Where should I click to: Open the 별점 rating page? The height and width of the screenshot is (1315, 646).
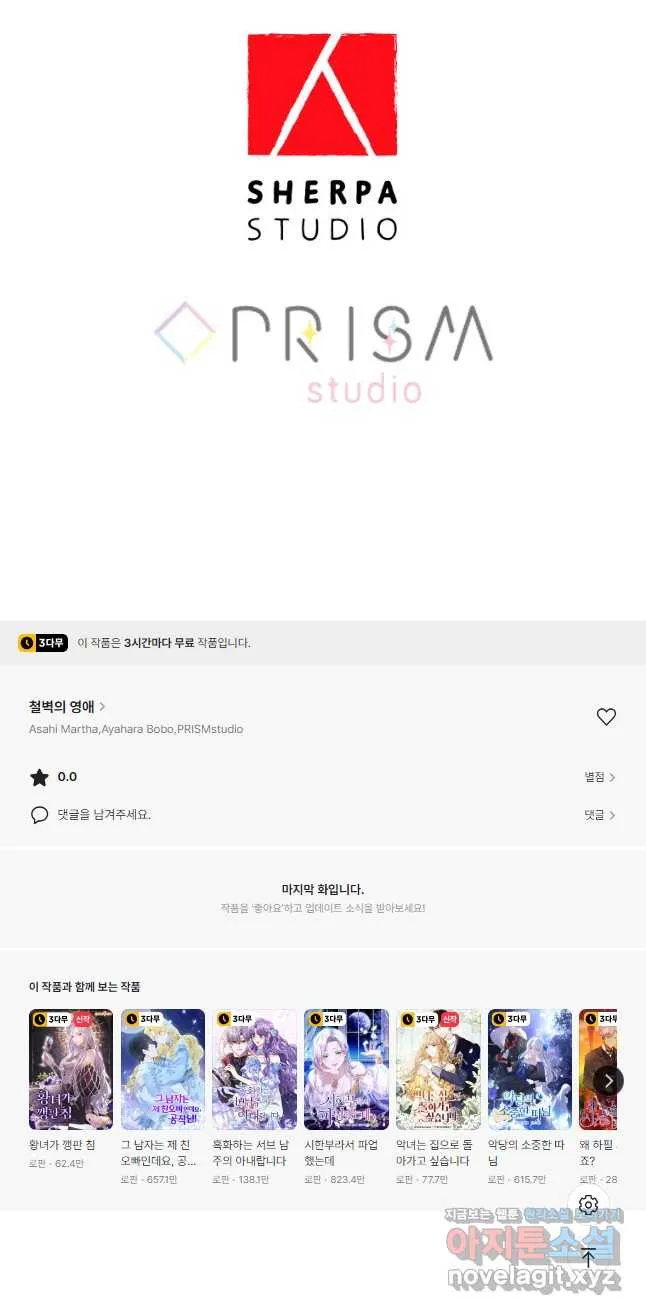tap(600, 777)
